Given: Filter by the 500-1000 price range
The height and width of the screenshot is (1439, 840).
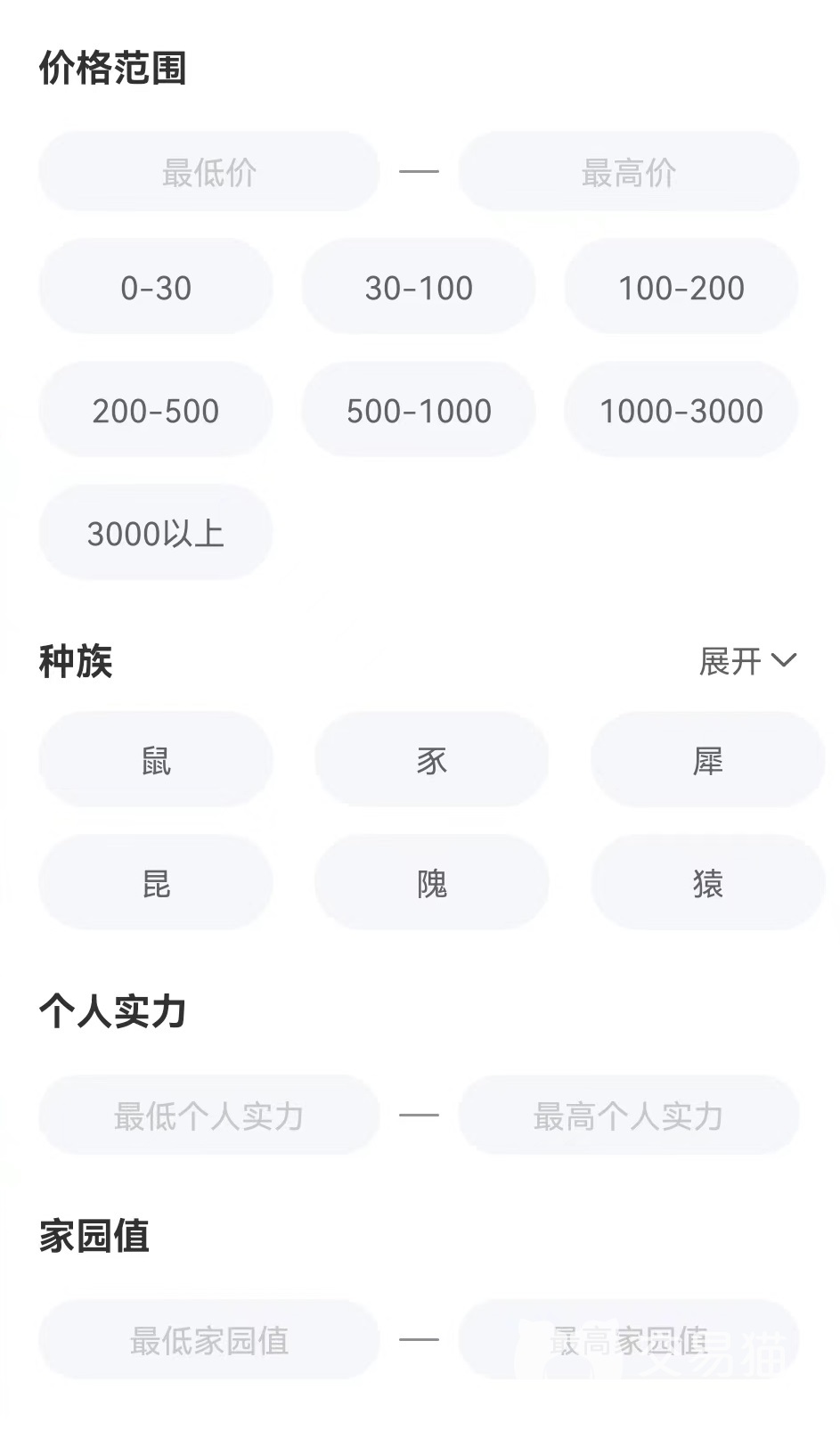Looking at the screenshot, I should pyautogui.click(x=419, y=410).
